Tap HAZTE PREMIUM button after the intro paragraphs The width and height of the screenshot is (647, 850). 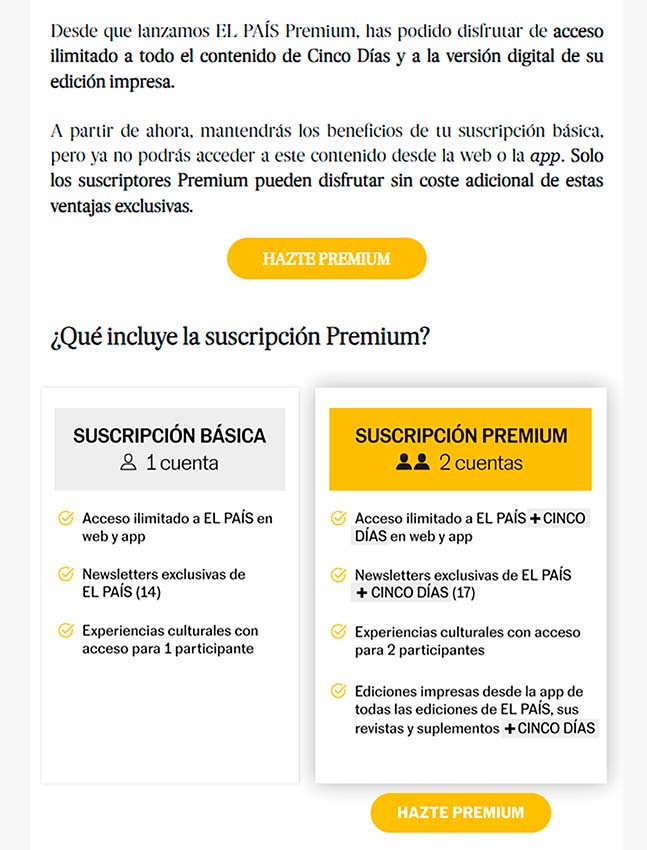coord(326,258)
